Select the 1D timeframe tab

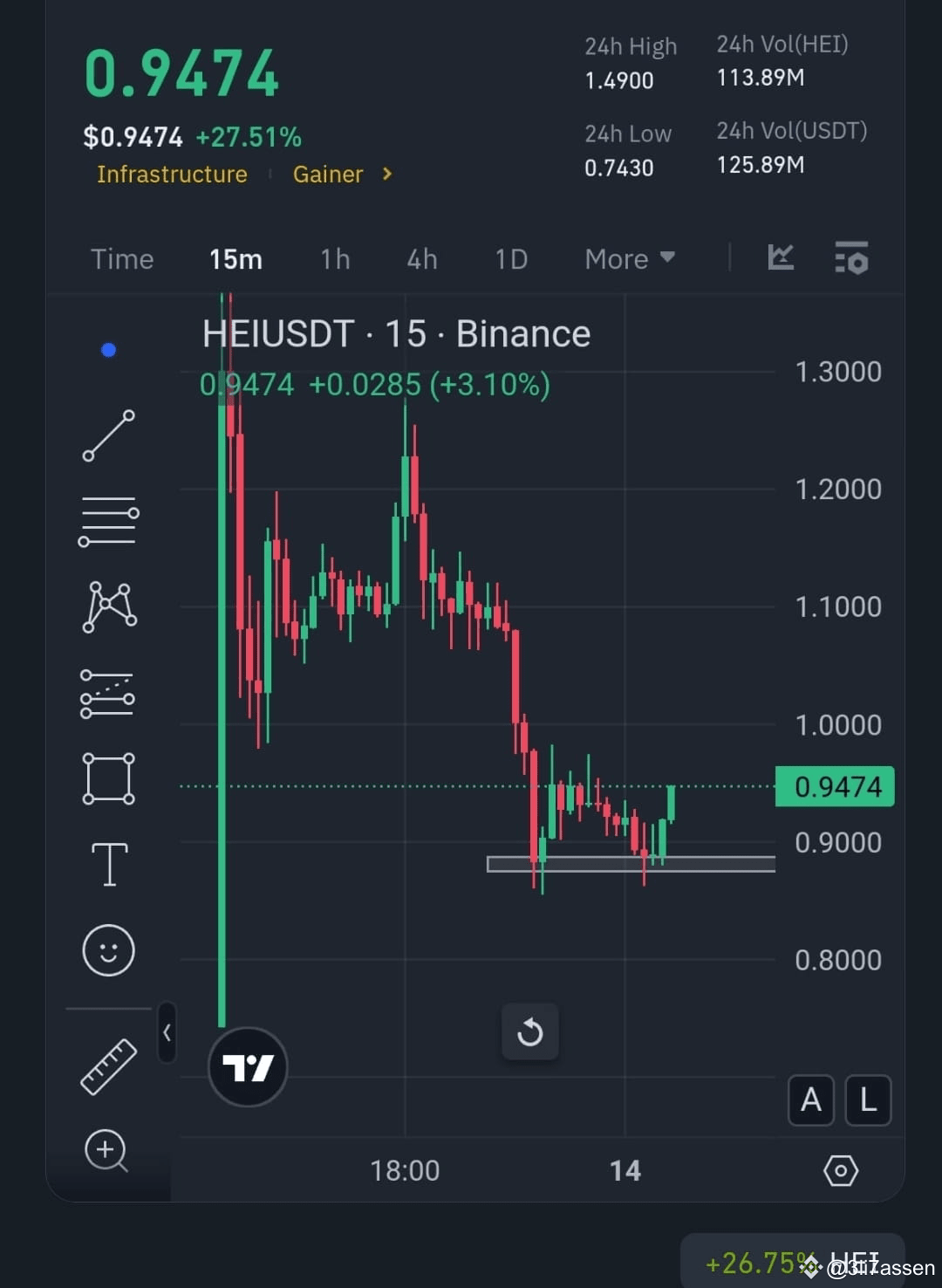coord(510,258)
